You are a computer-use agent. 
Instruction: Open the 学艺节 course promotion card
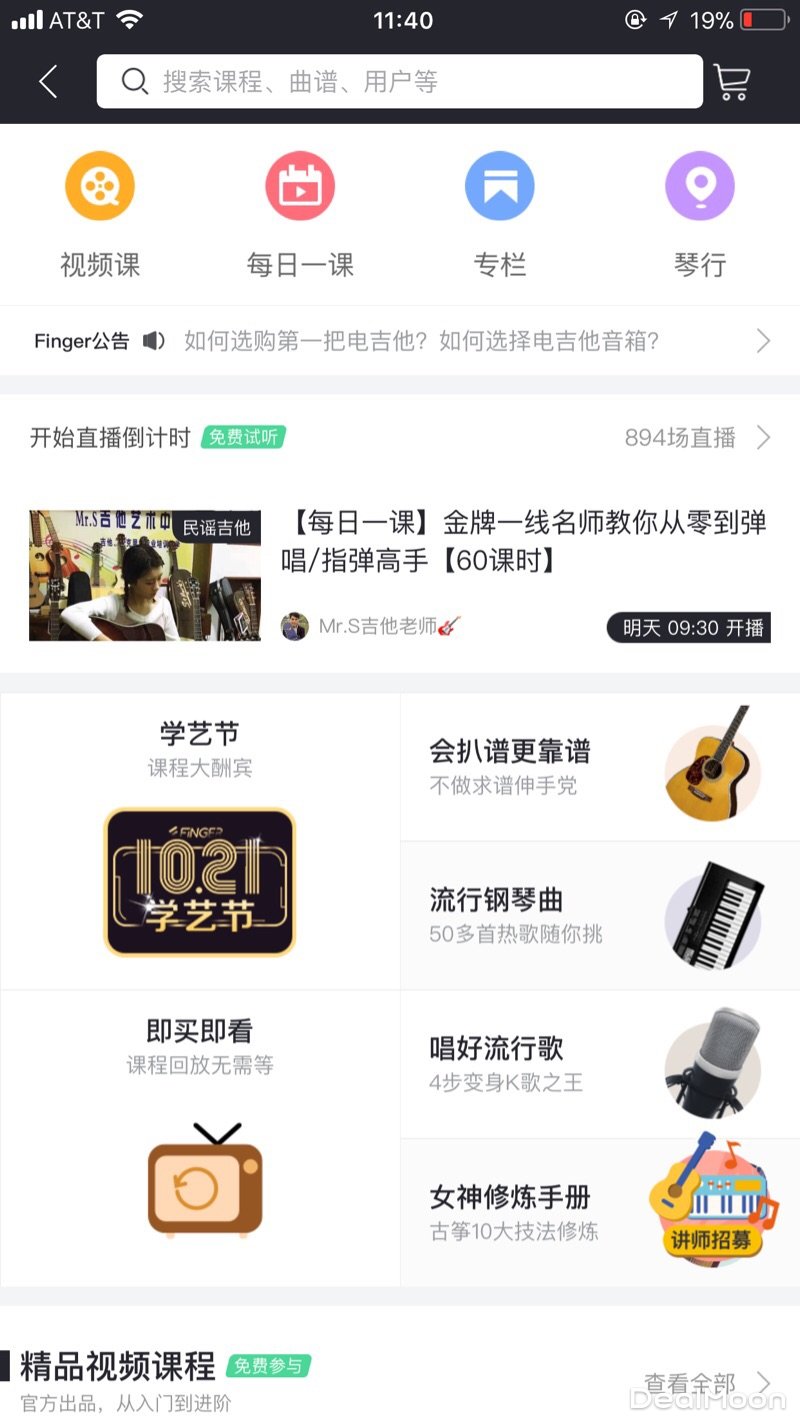[200, 842]
